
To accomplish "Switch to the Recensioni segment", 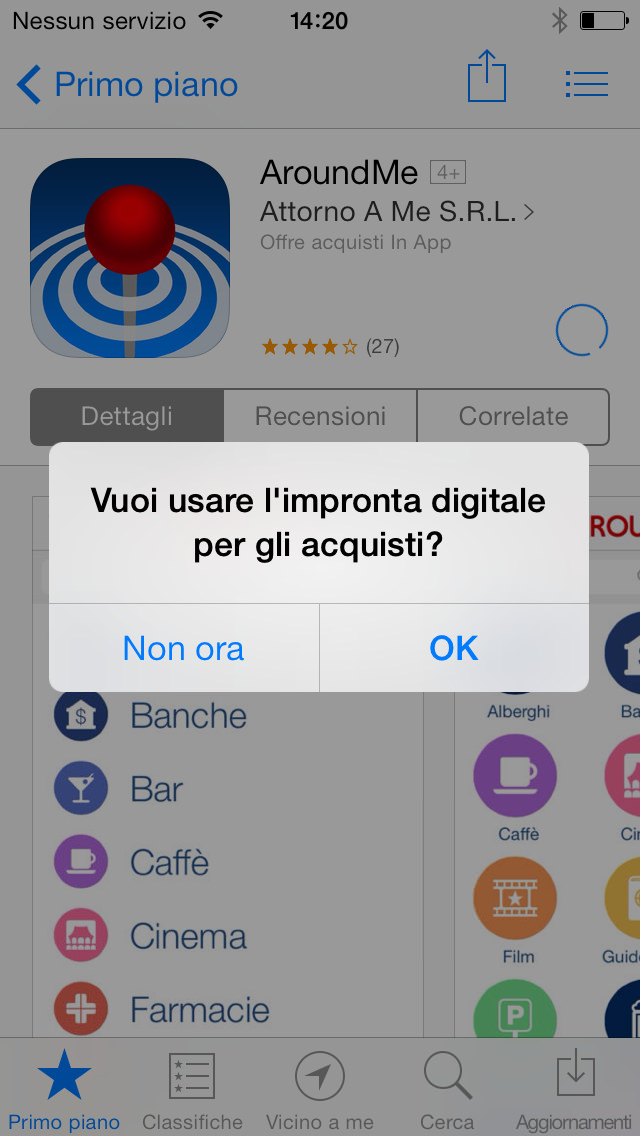I will click(x=320, y=416).
